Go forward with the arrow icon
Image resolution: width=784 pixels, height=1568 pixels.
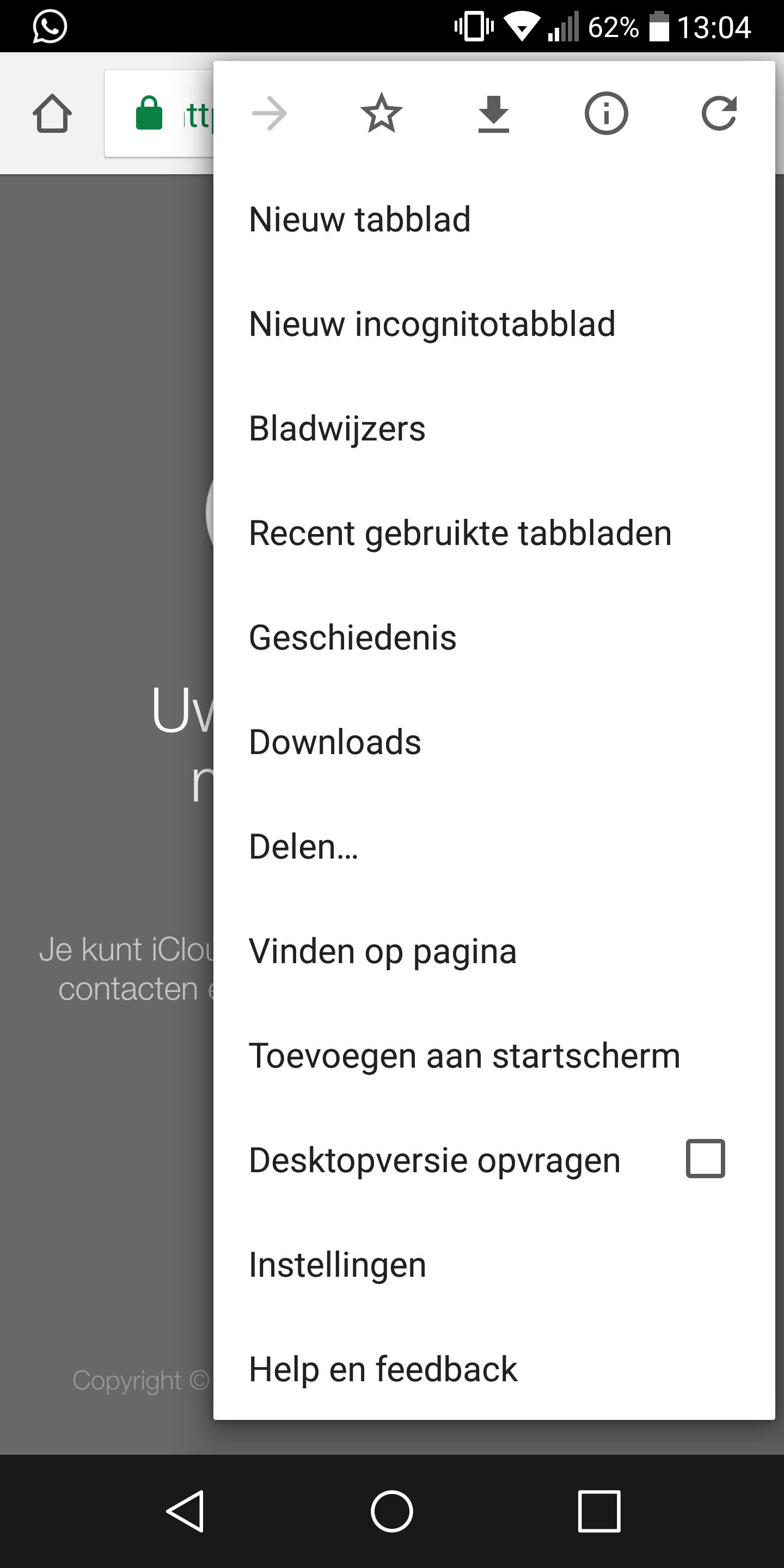(x=269, y=114)
